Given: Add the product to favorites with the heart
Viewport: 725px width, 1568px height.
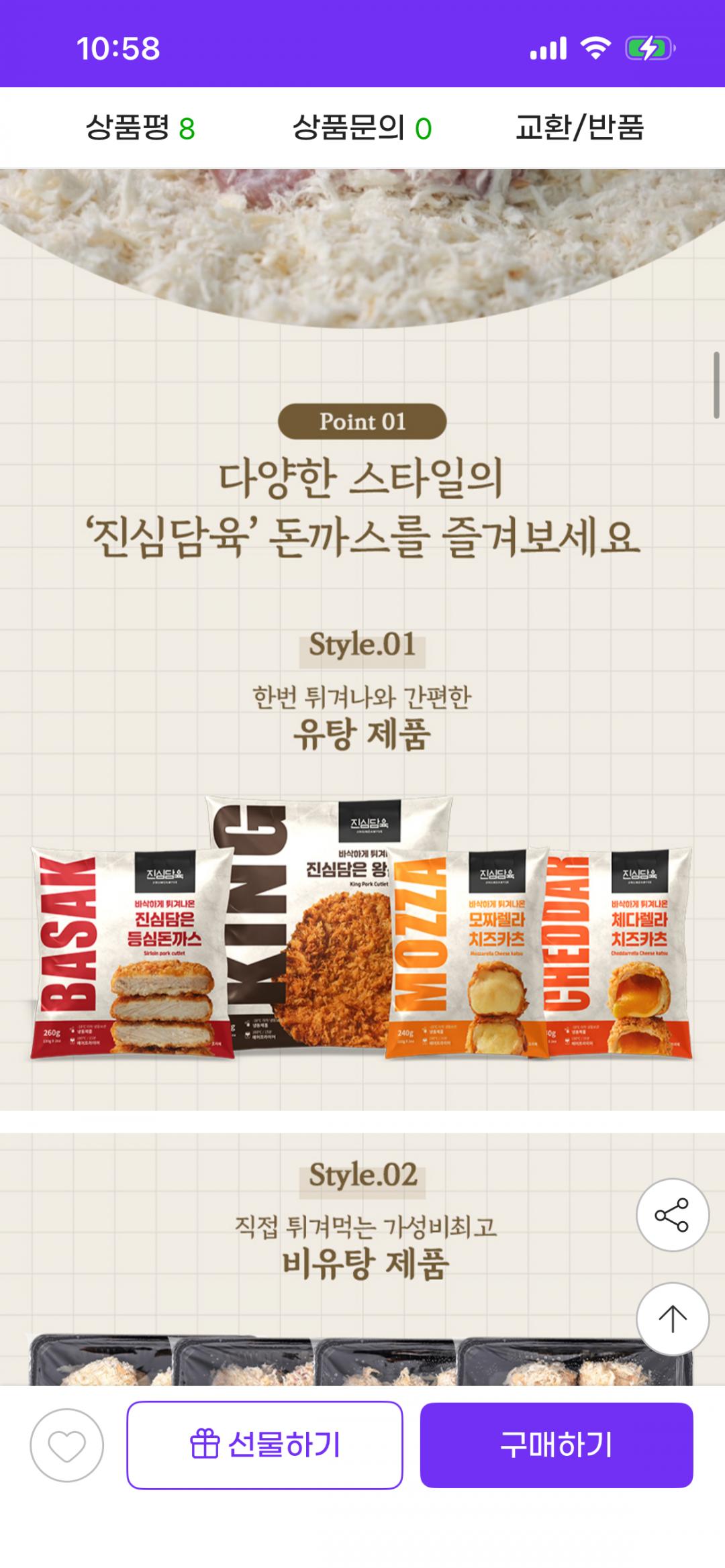Looking at the screenshot, I should pos(66,1445).
